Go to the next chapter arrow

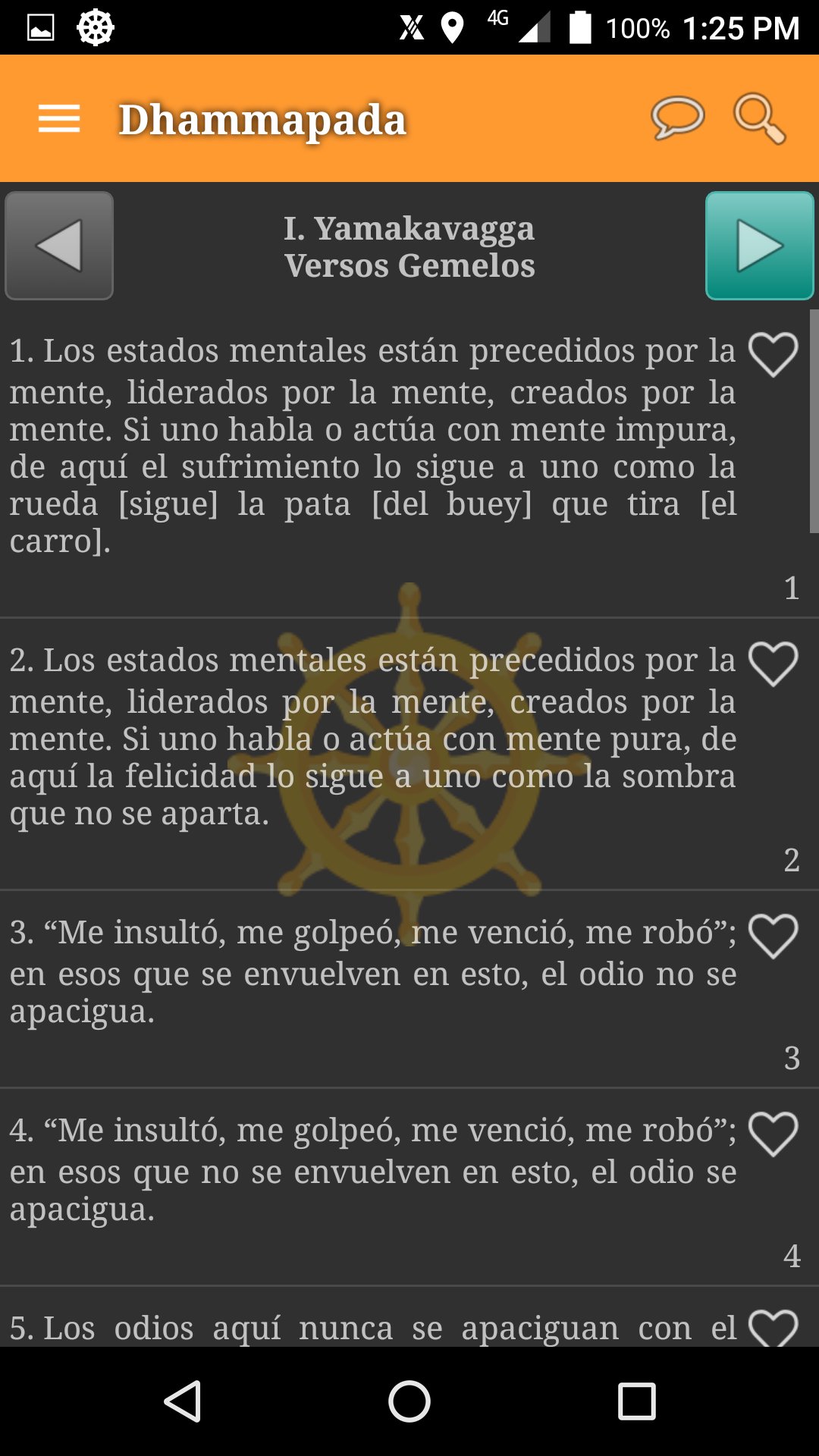759,246
